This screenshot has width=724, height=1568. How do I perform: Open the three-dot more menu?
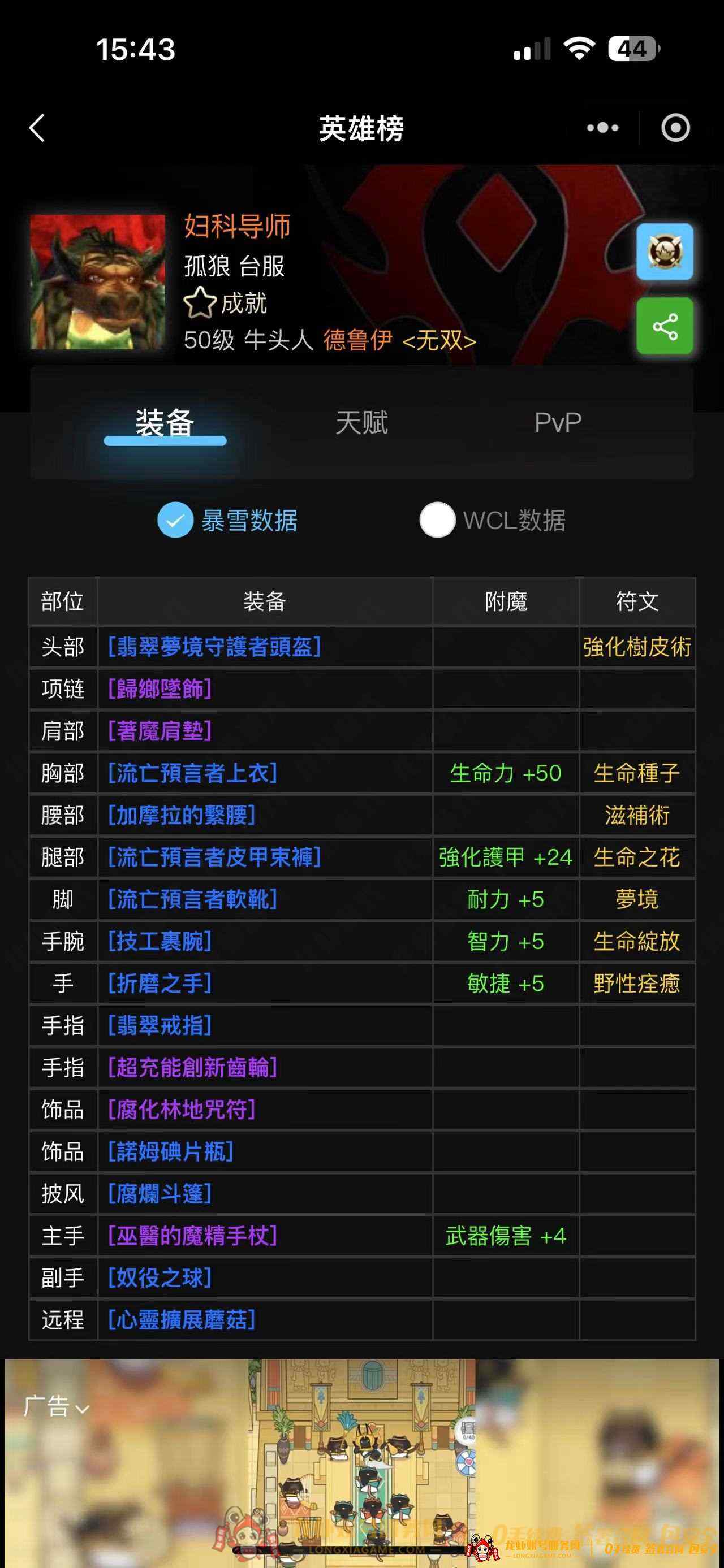tap(602, 128)
